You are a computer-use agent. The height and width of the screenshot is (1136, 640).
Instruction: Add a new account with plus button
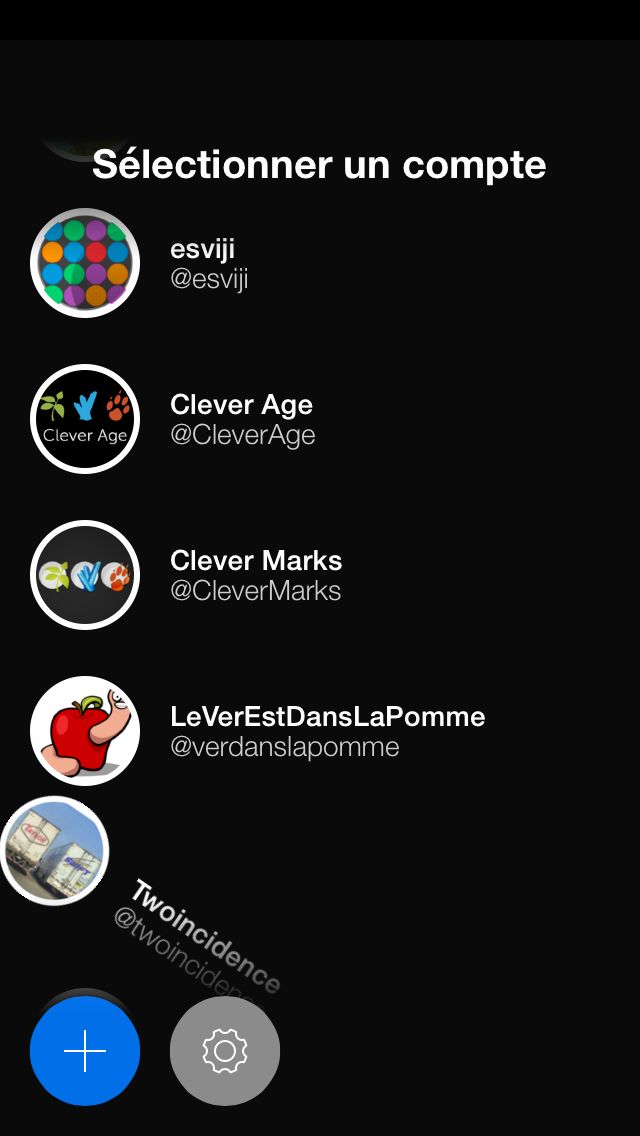click(85, 1051)
